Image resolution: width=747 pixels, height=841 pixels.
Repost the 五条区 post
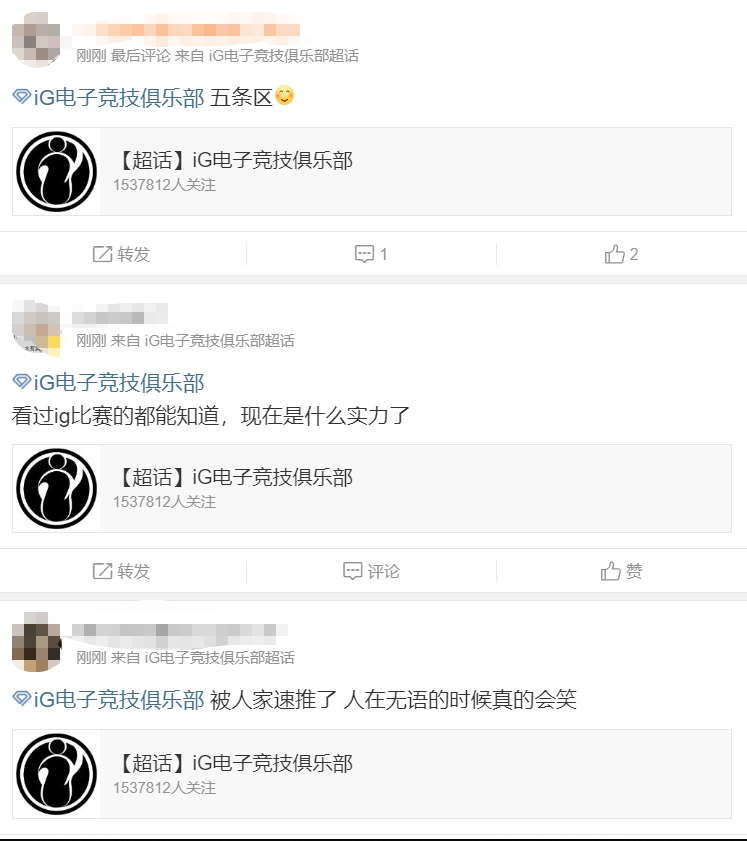tap(121, 254)
